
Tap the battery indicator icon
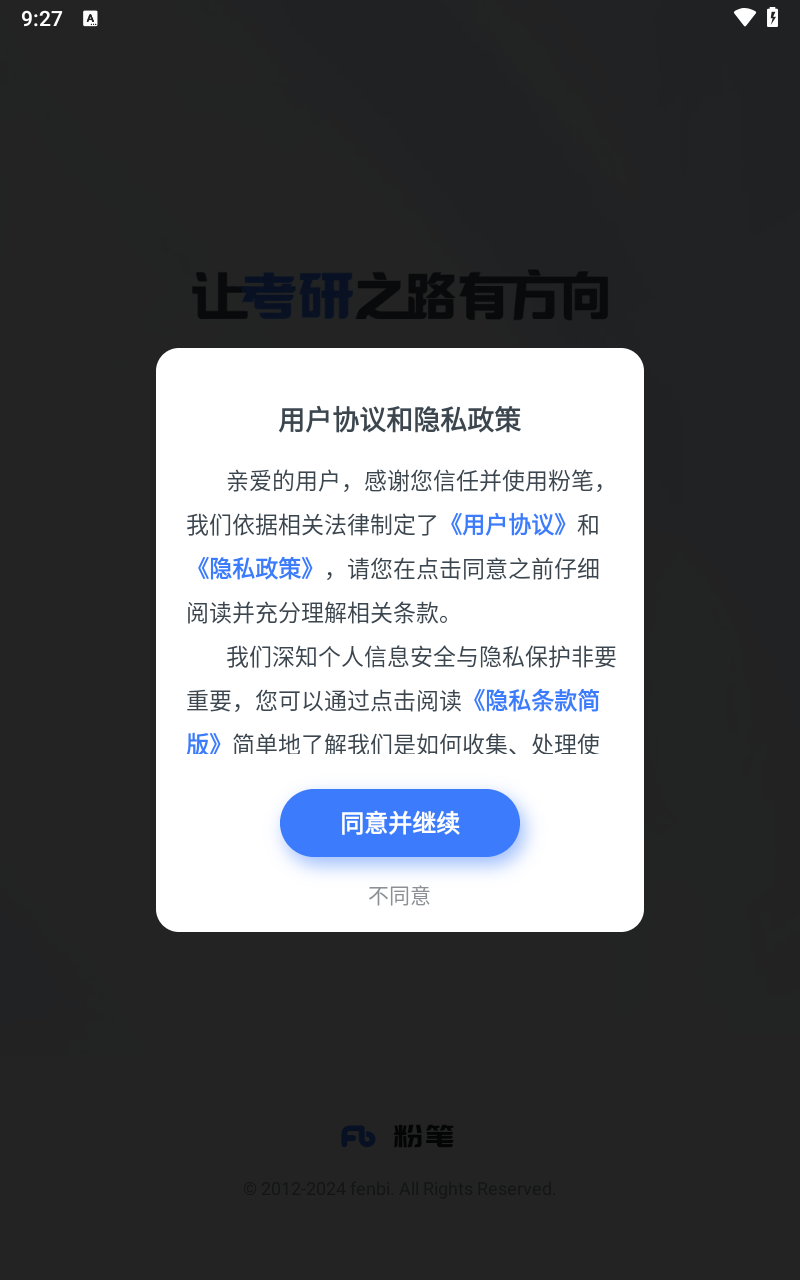(774, 17)
